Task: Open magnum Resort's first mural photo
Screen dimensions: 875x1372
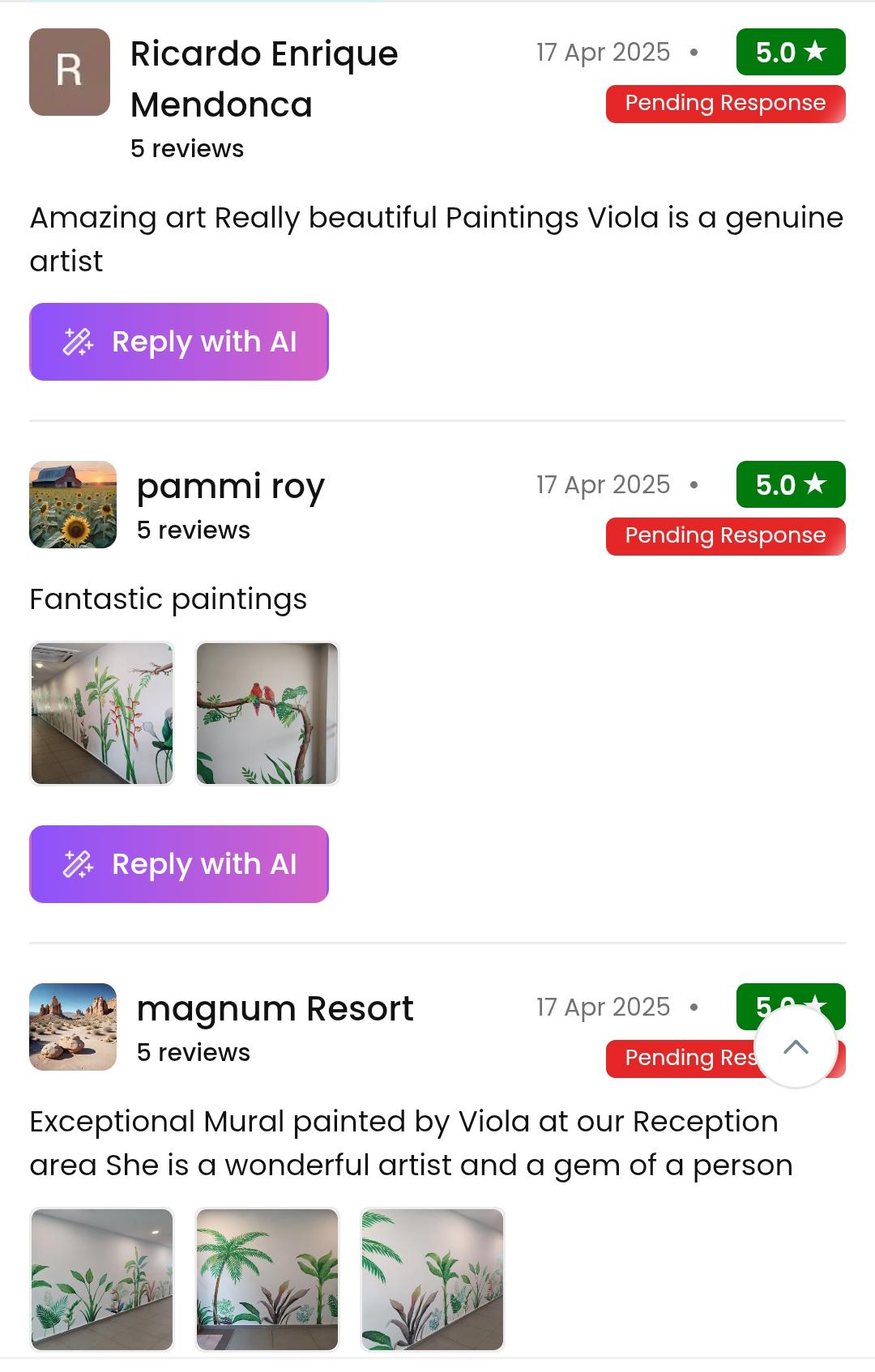Action: tap(102, 1279)
